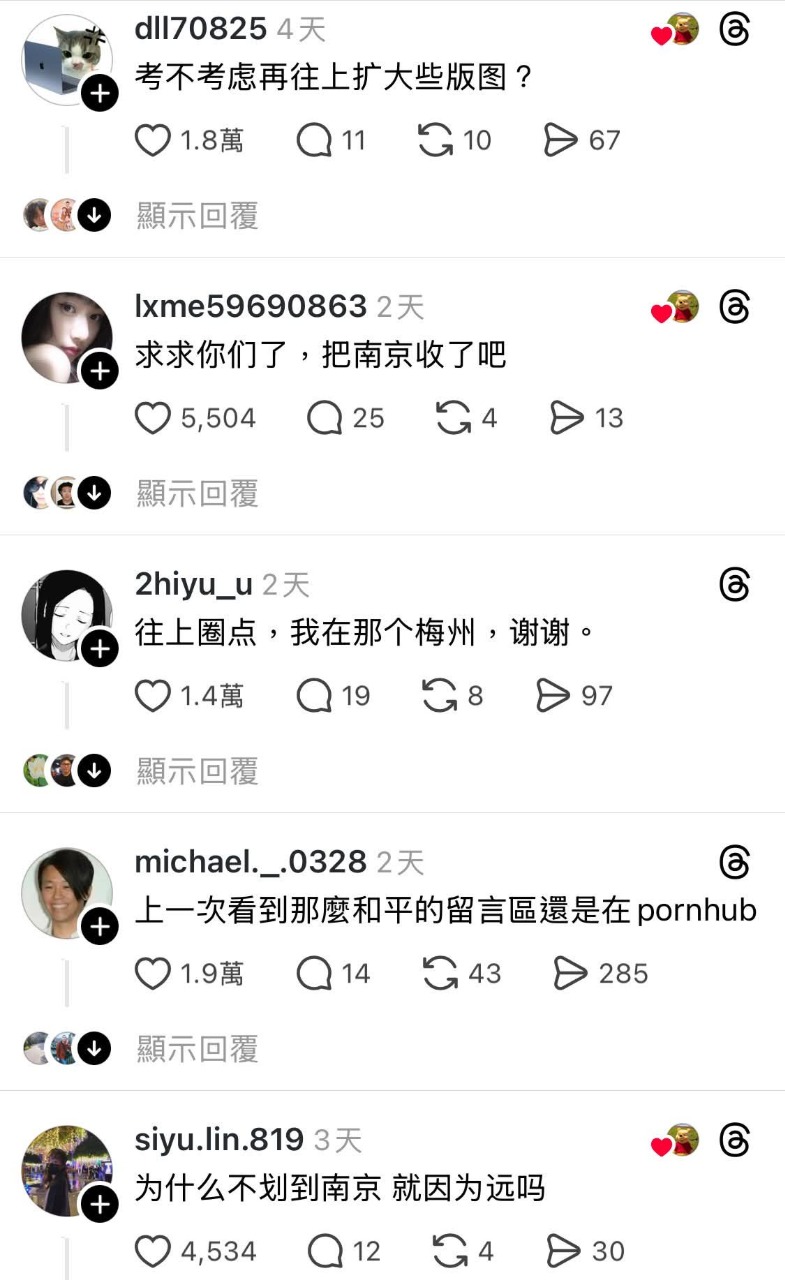Screen dimensions: 785x1280
Task: Show replies under michael._.0328's comment
Action: coord(197,1049)
